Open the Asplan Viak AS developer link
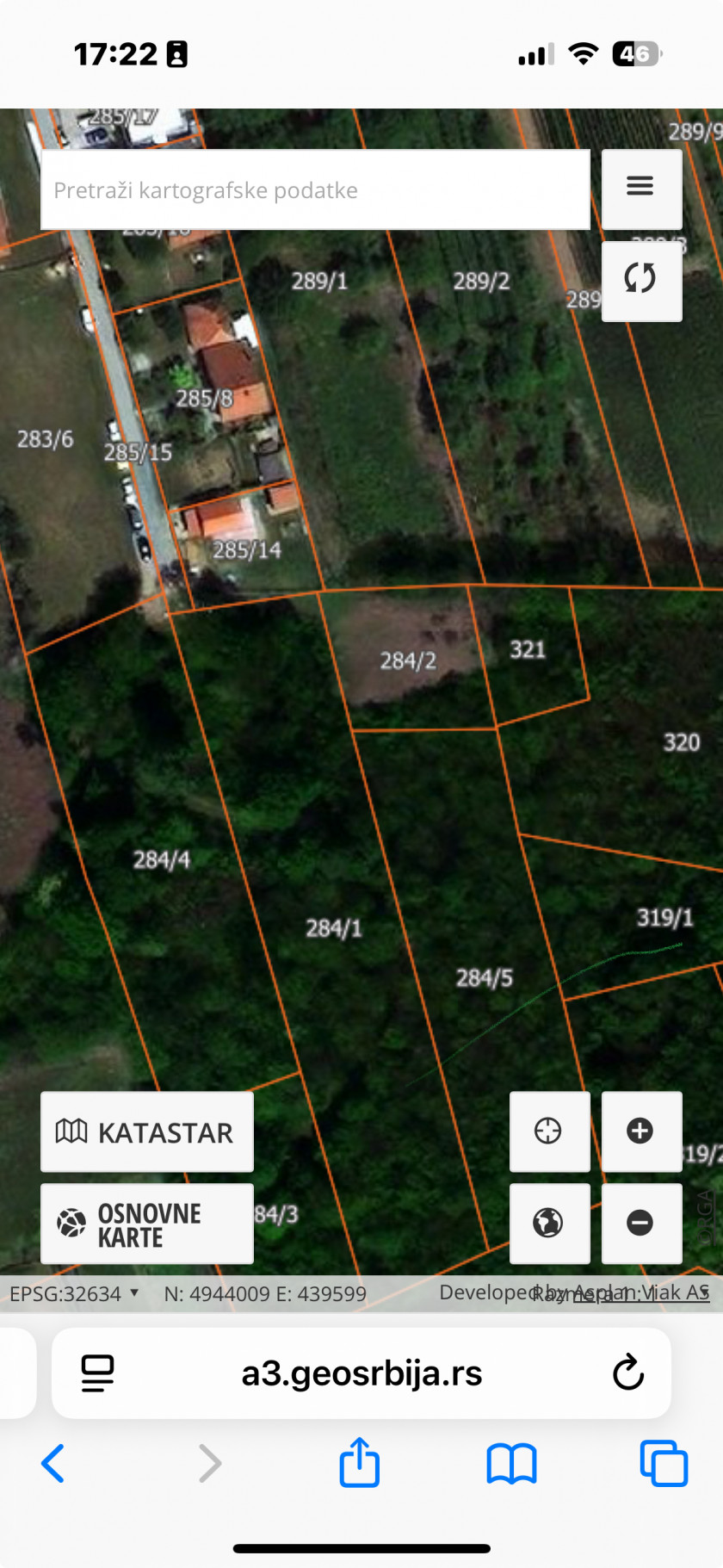 tap(641, 1292)
